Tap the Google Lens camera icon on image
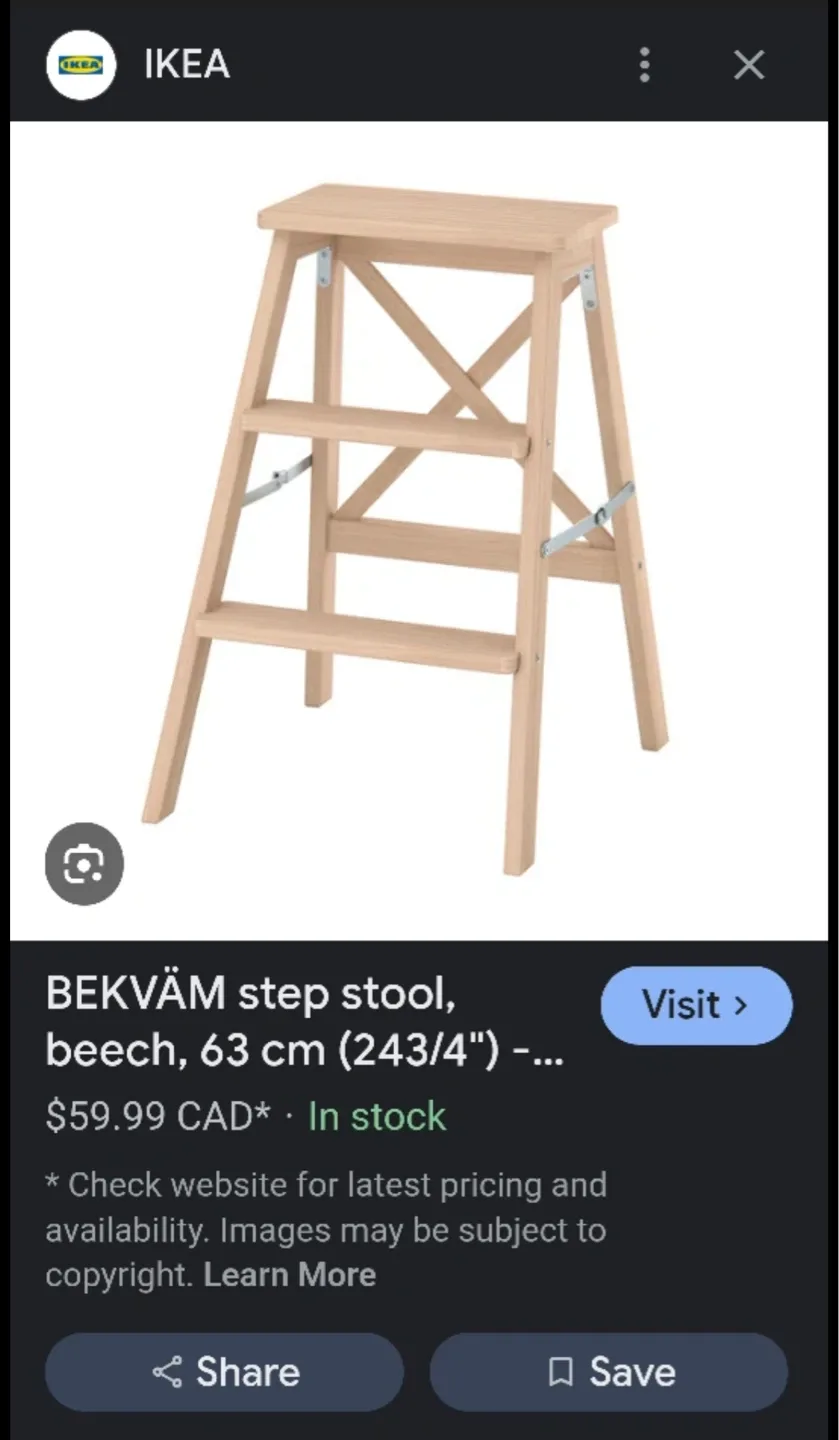 click(x=84, y=864)
